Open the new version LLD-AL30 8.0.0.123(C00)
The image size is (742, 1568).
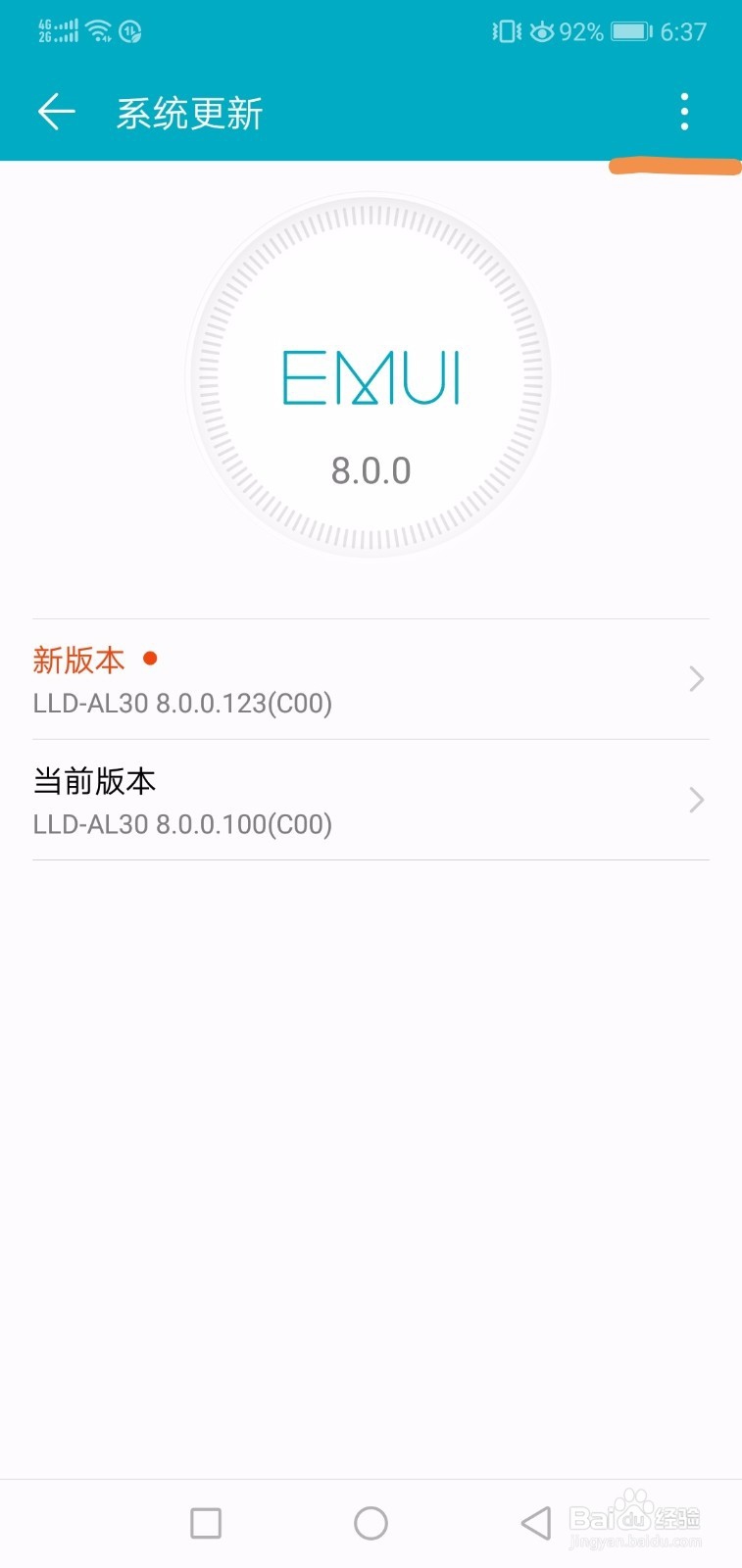tap(183, 703)
